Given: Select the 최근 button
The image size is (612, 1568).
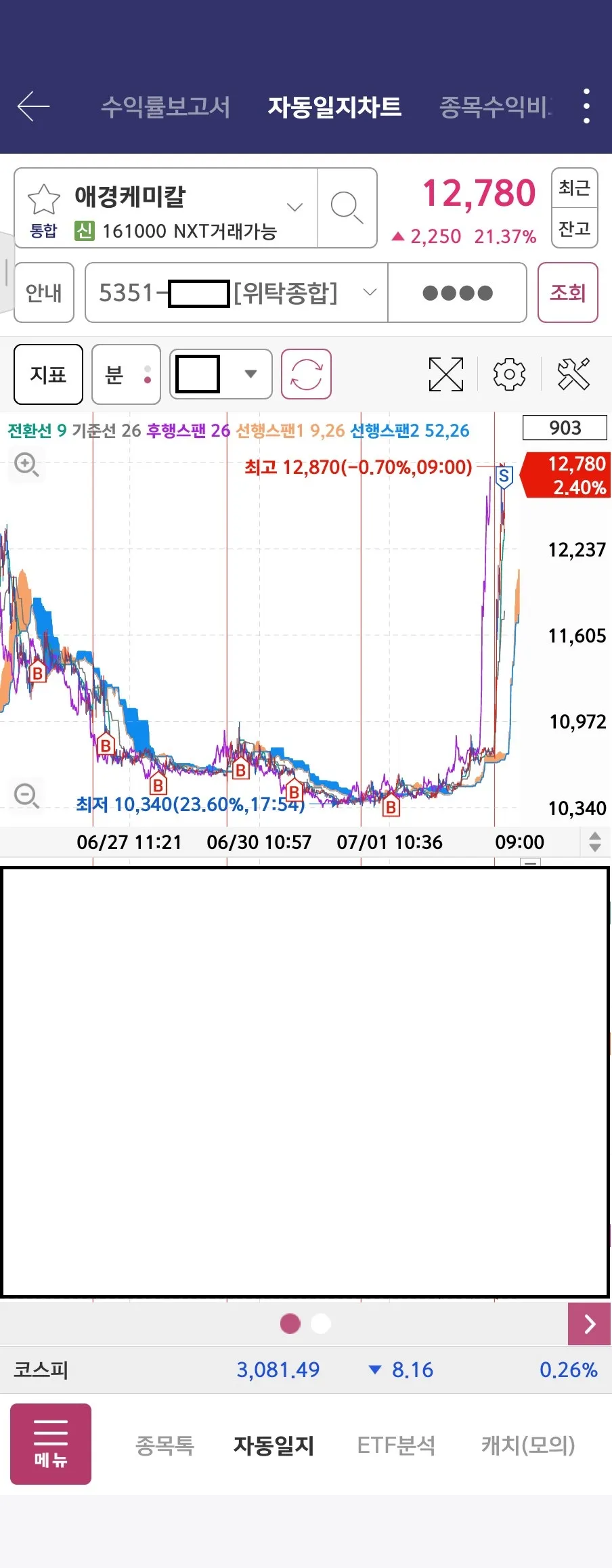Looking at the screenshot, I should [x=574, y=188].
